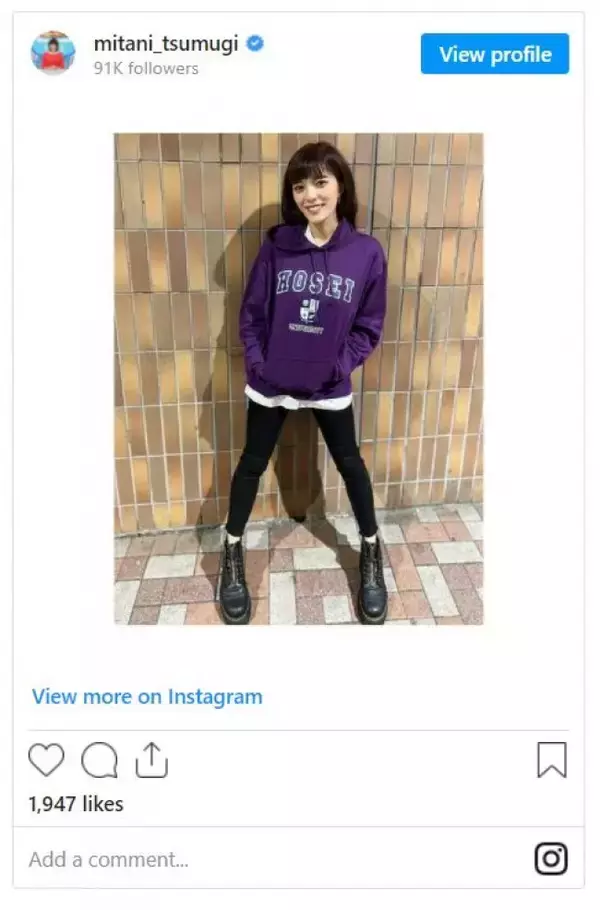This screenshot has width=600, height=910.
Task: Follow the View more on Instagram link
Action: coord(147,696)
